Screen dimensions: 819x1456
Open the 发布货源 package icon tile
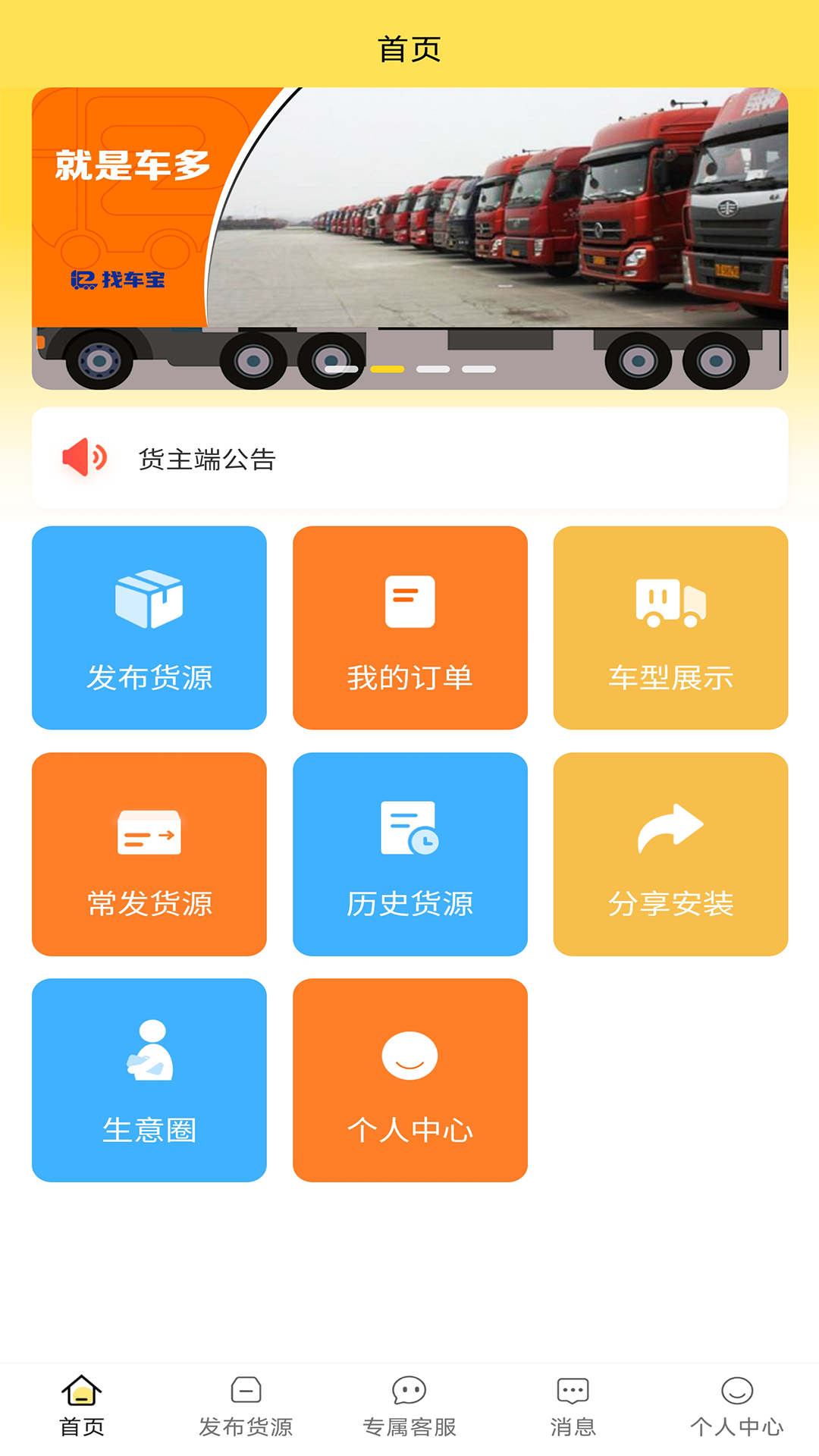click(149, 601)
